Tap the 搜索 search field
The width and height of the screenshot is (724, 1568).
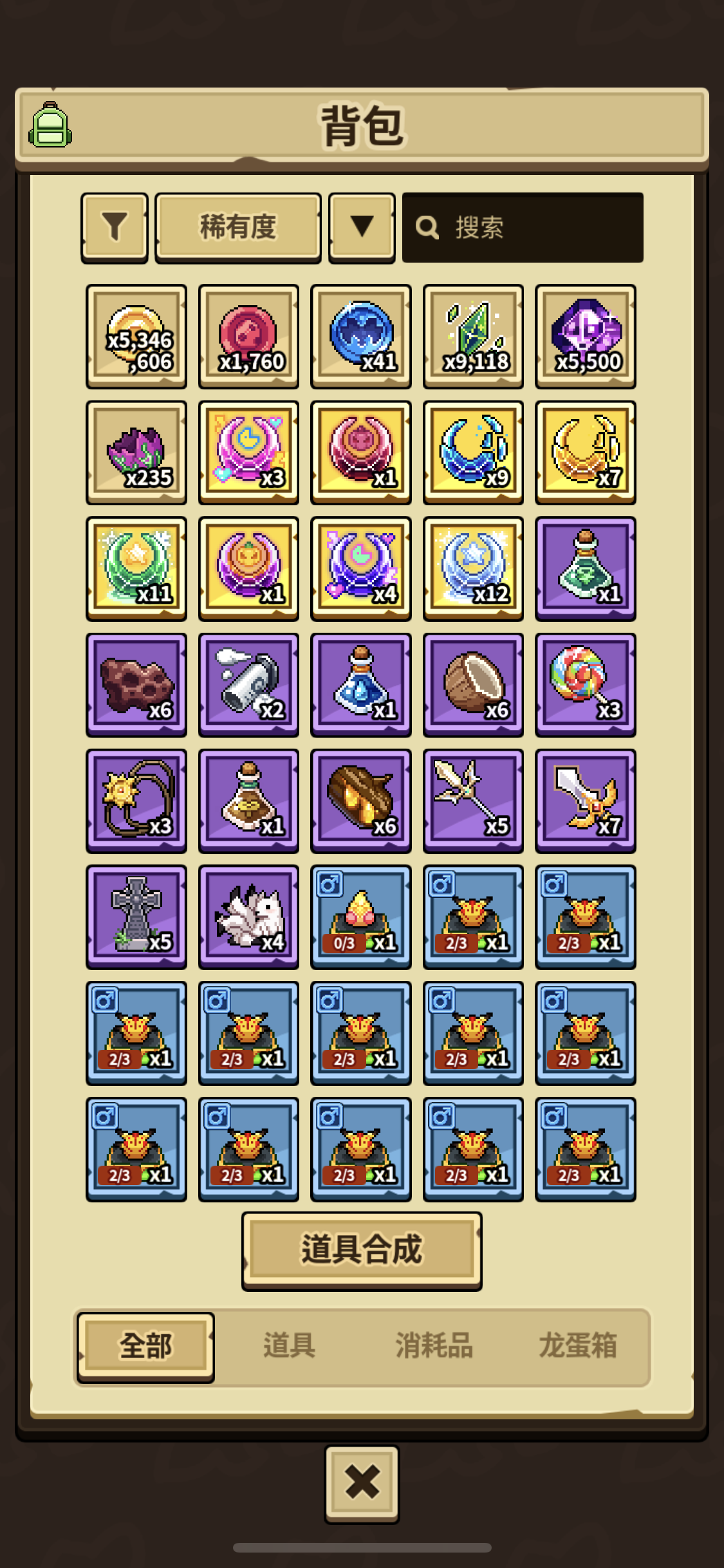523,228
